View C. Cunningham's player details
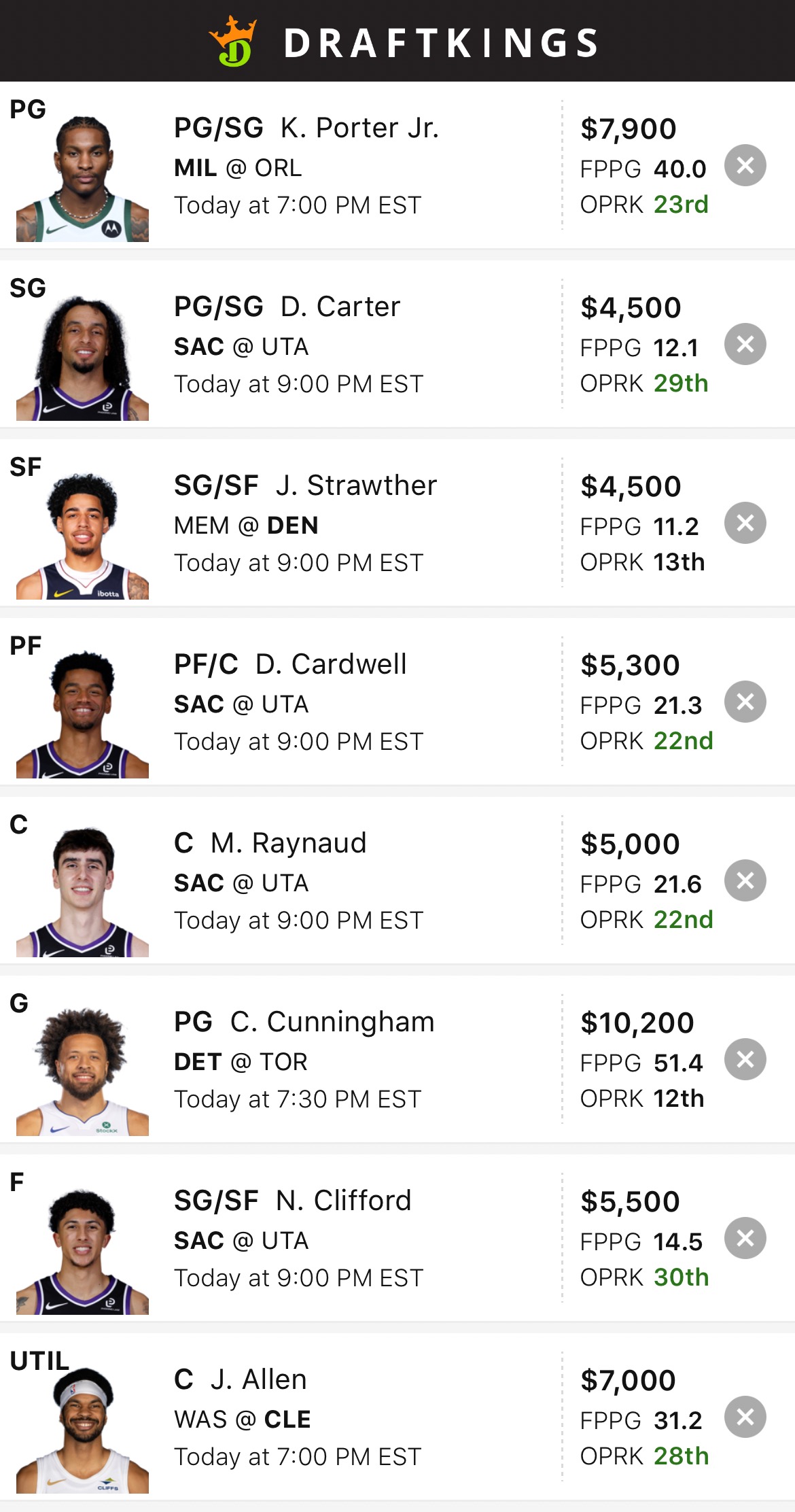The height and width of the screenshot is (1512, 795). pyautogui.click(x=332, y=1023)
